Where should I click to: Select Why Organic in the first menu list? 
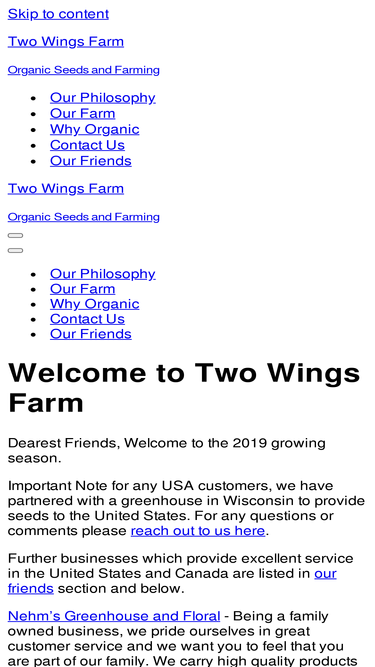(x=94, y=129)
